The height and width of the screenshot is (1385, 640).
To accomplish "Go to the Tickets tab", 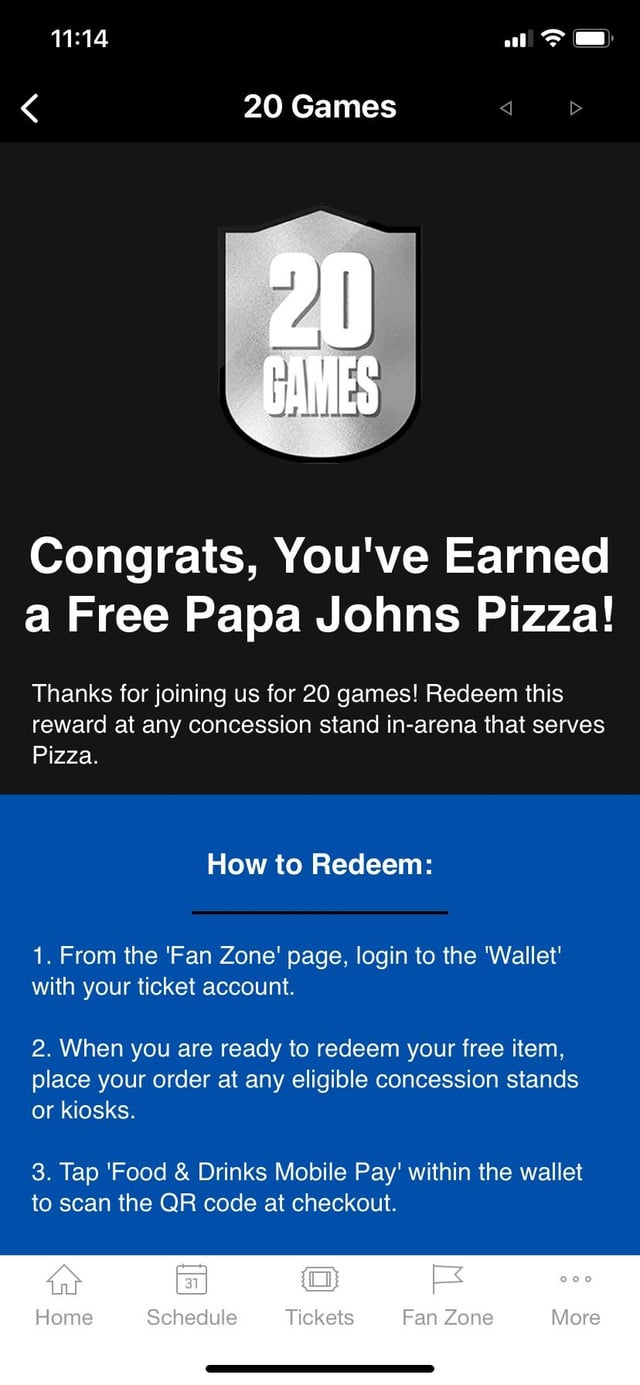I will click(320, 1296).
